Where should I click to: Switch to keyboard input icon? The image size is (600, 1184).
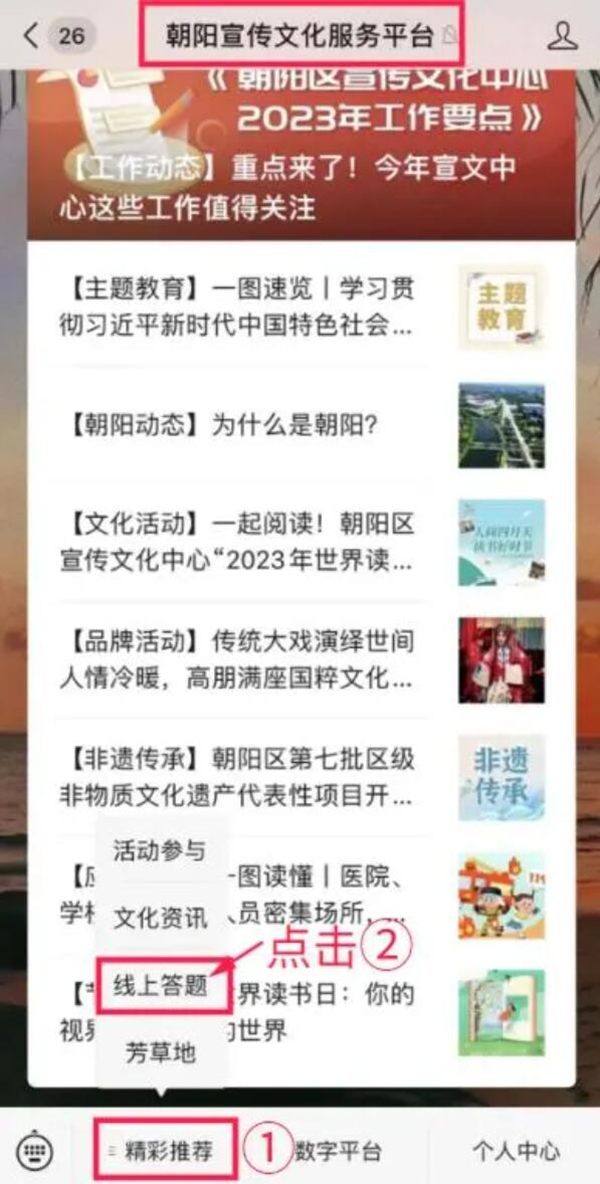click(36, 1150)
